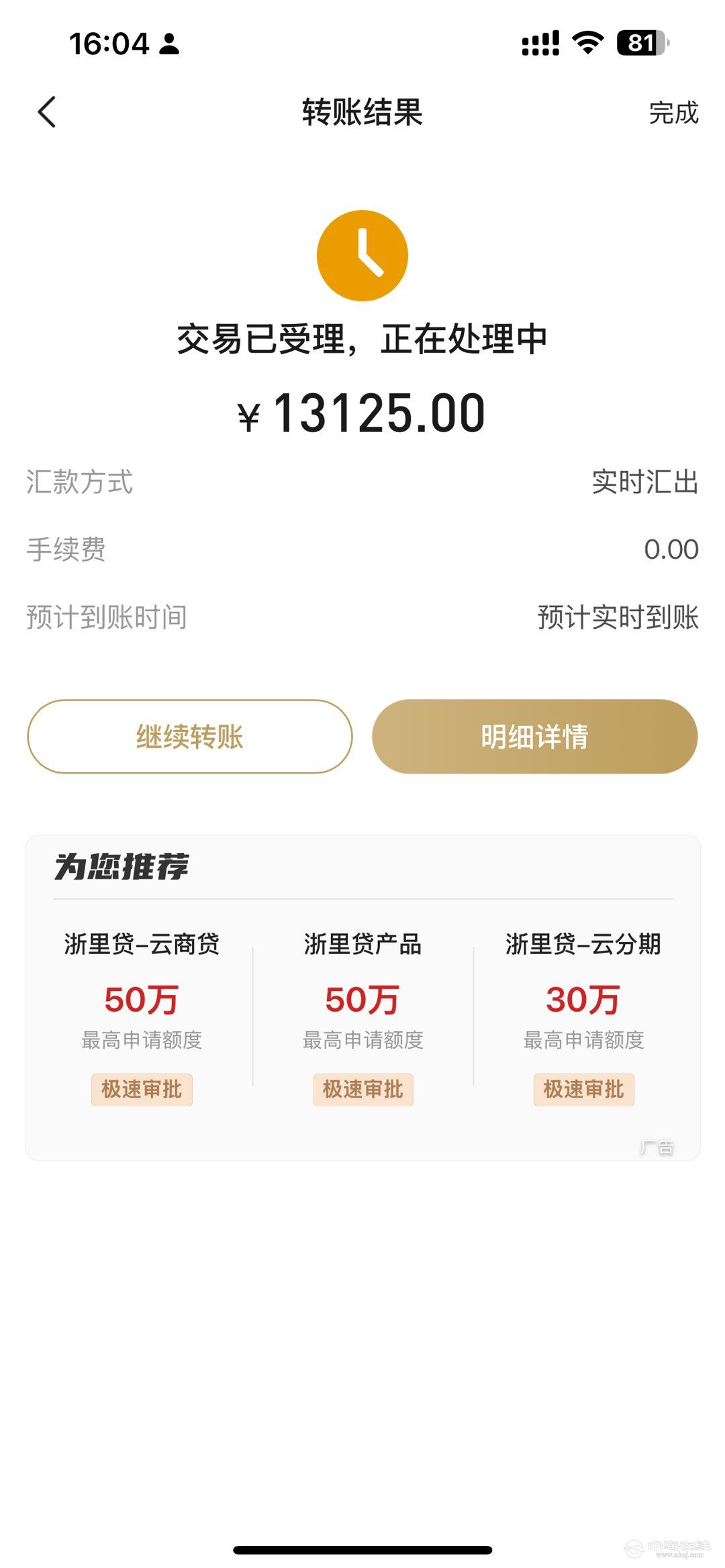Select 继续转账 to make another transfer

(190, 736)
